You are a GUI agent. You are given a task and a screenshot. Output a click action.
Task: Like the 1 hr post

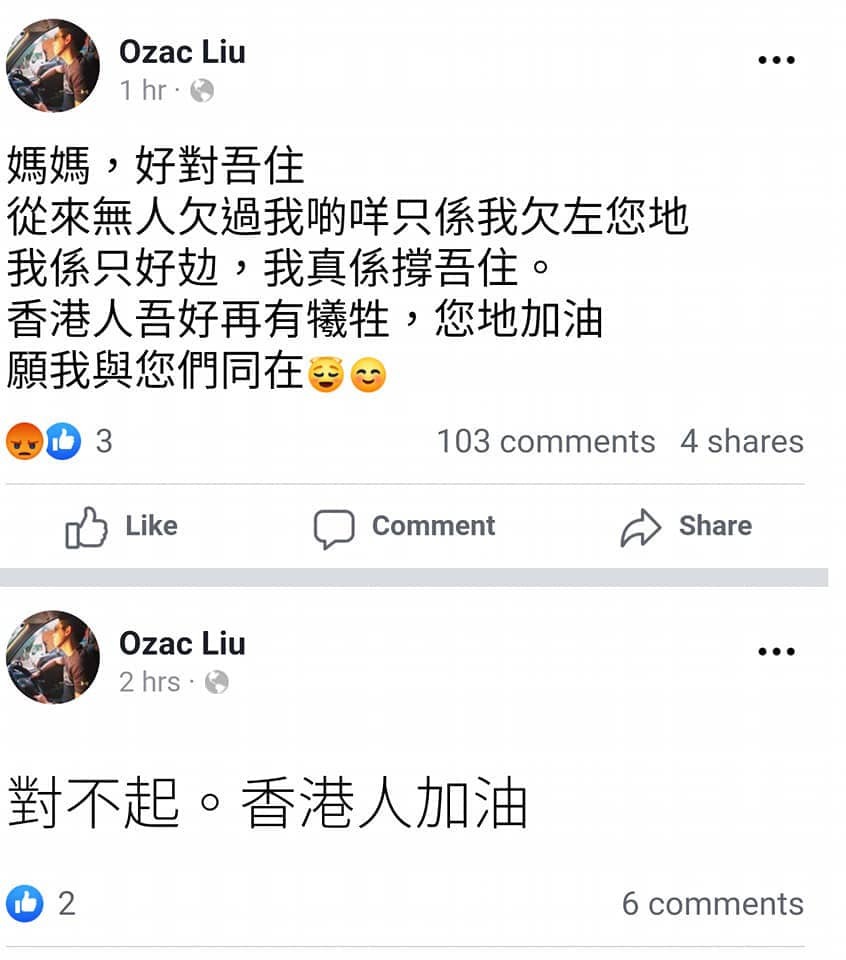[121, 527]
